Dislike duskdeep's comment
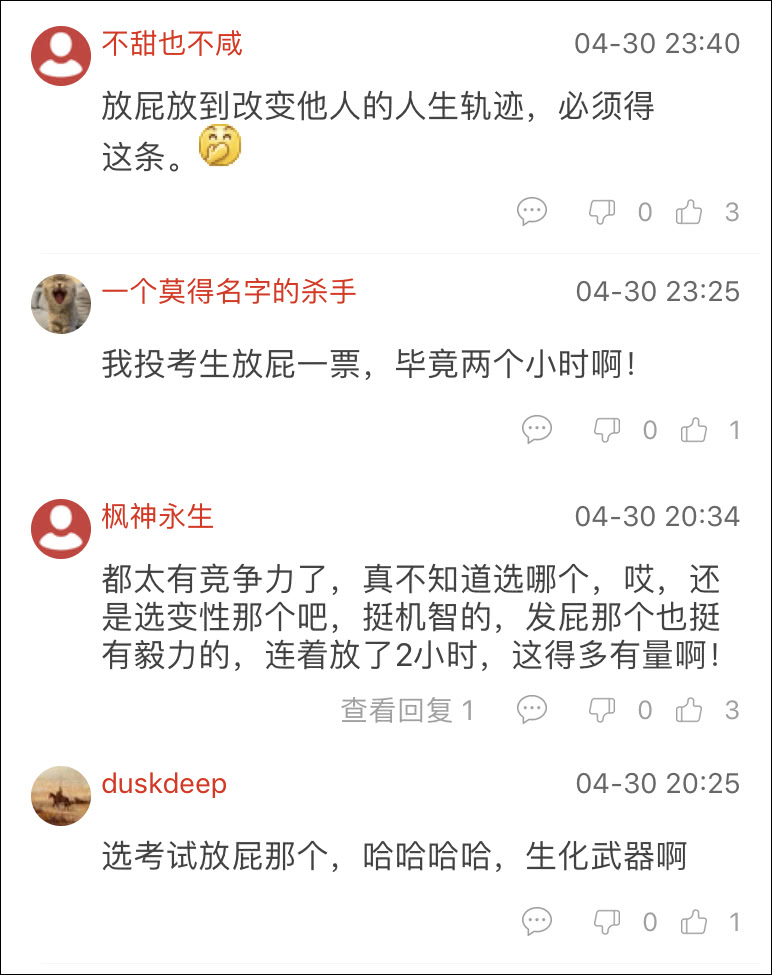 (607, 921)
